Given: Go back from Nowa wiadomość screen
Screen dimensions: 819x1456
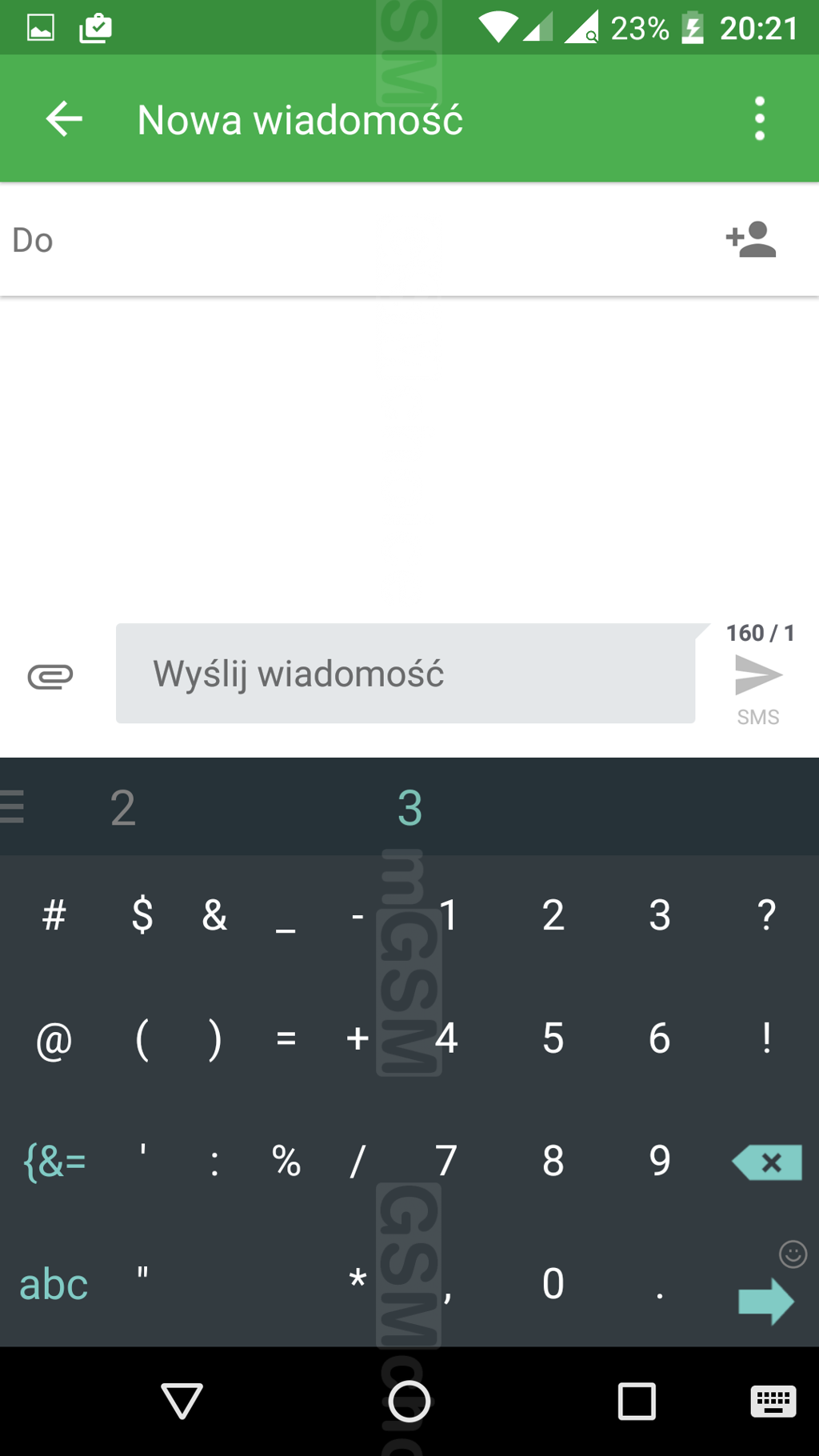Looking at the screenshot, I should click(x=64, y=119).
